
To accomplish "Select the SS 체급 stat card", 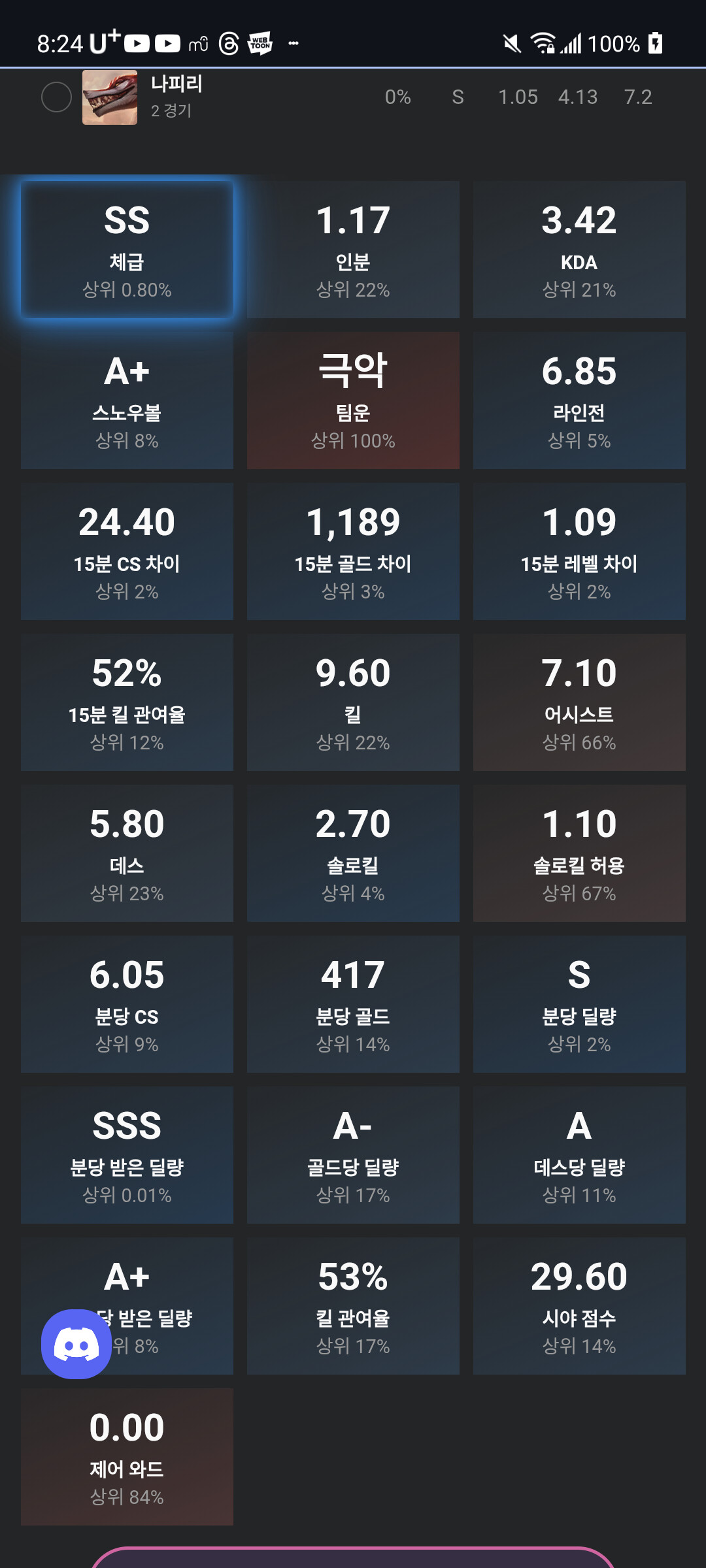I will click(x=127, y=250).
